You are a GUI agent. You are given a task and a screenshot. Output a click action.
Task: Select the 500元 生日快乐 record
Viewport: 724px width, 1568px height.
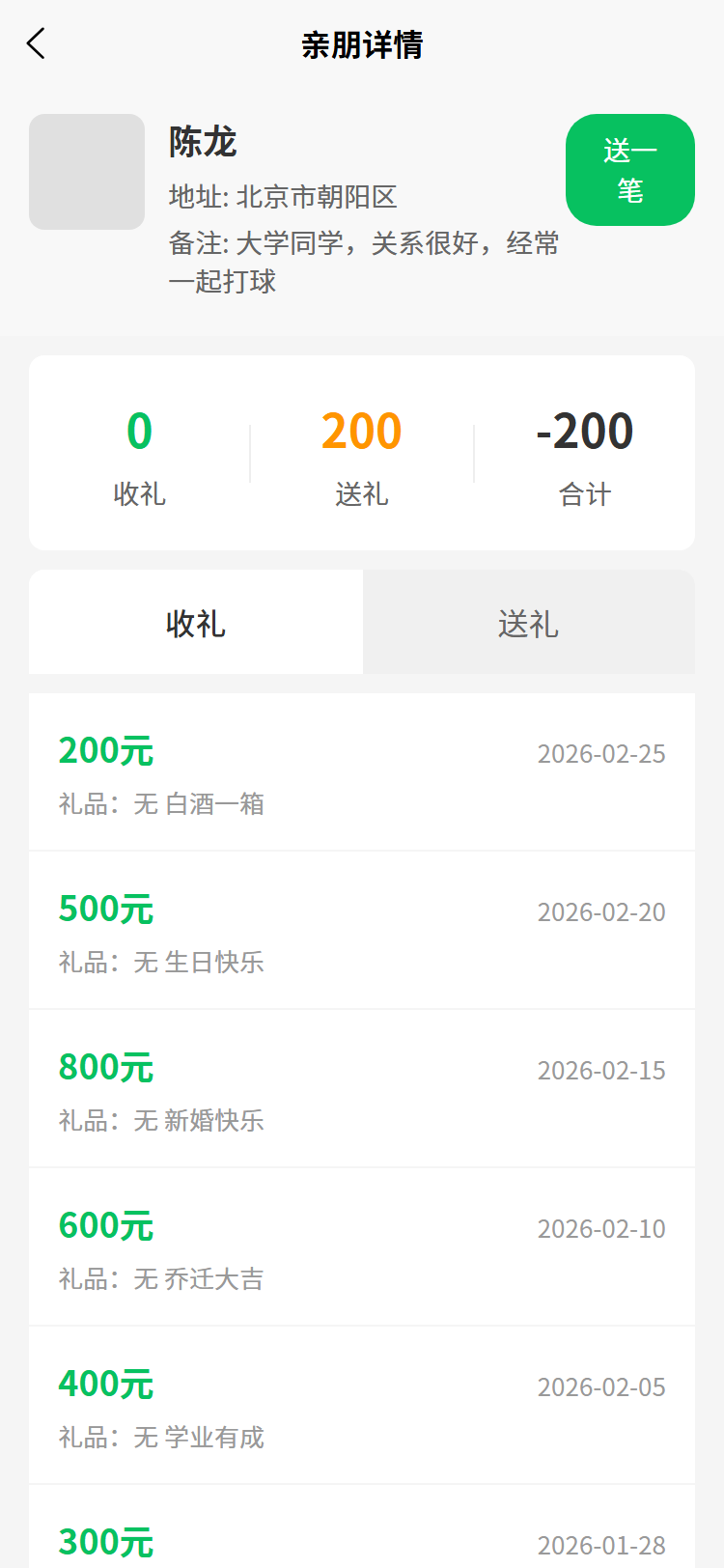pos(361,929)
